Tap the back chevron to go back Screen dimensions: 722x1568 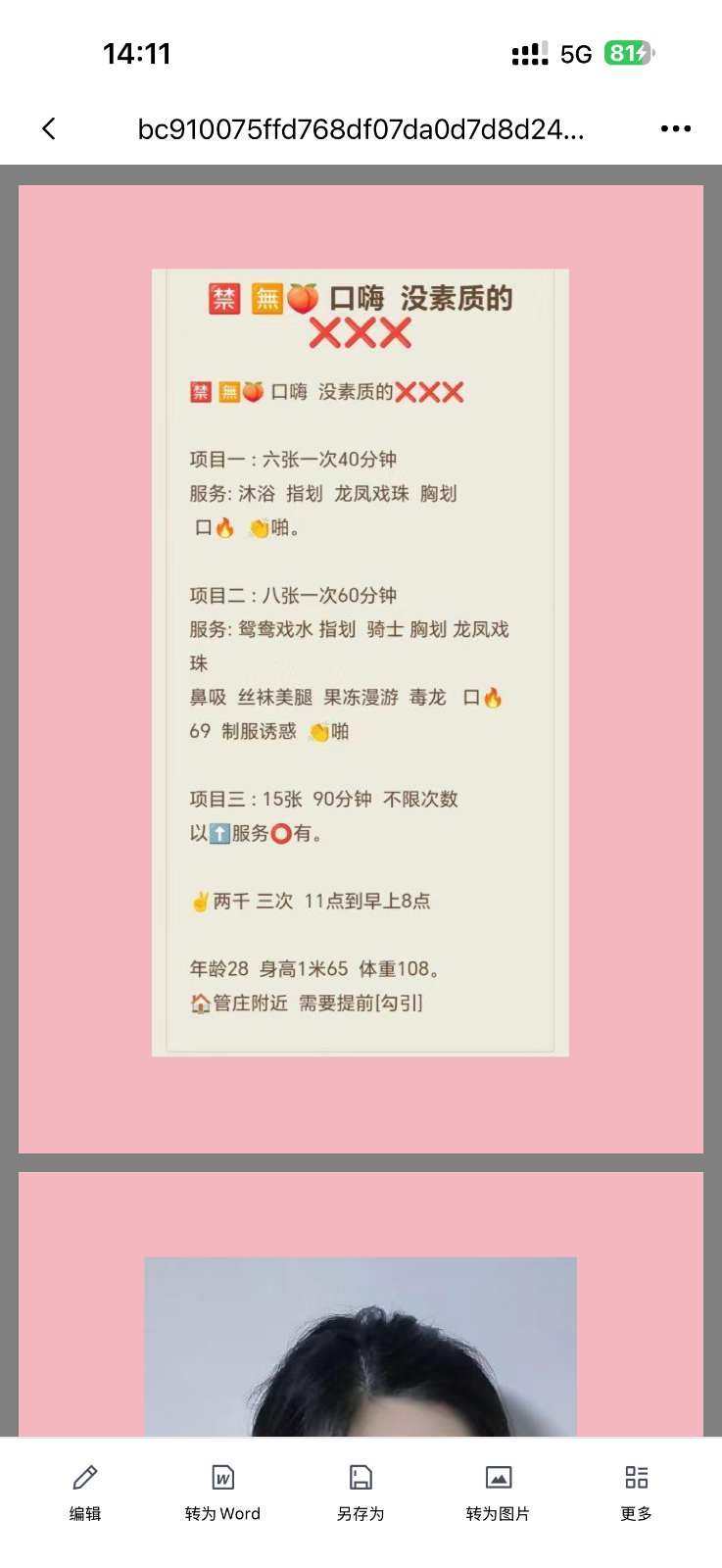click(x=48, y=127)
